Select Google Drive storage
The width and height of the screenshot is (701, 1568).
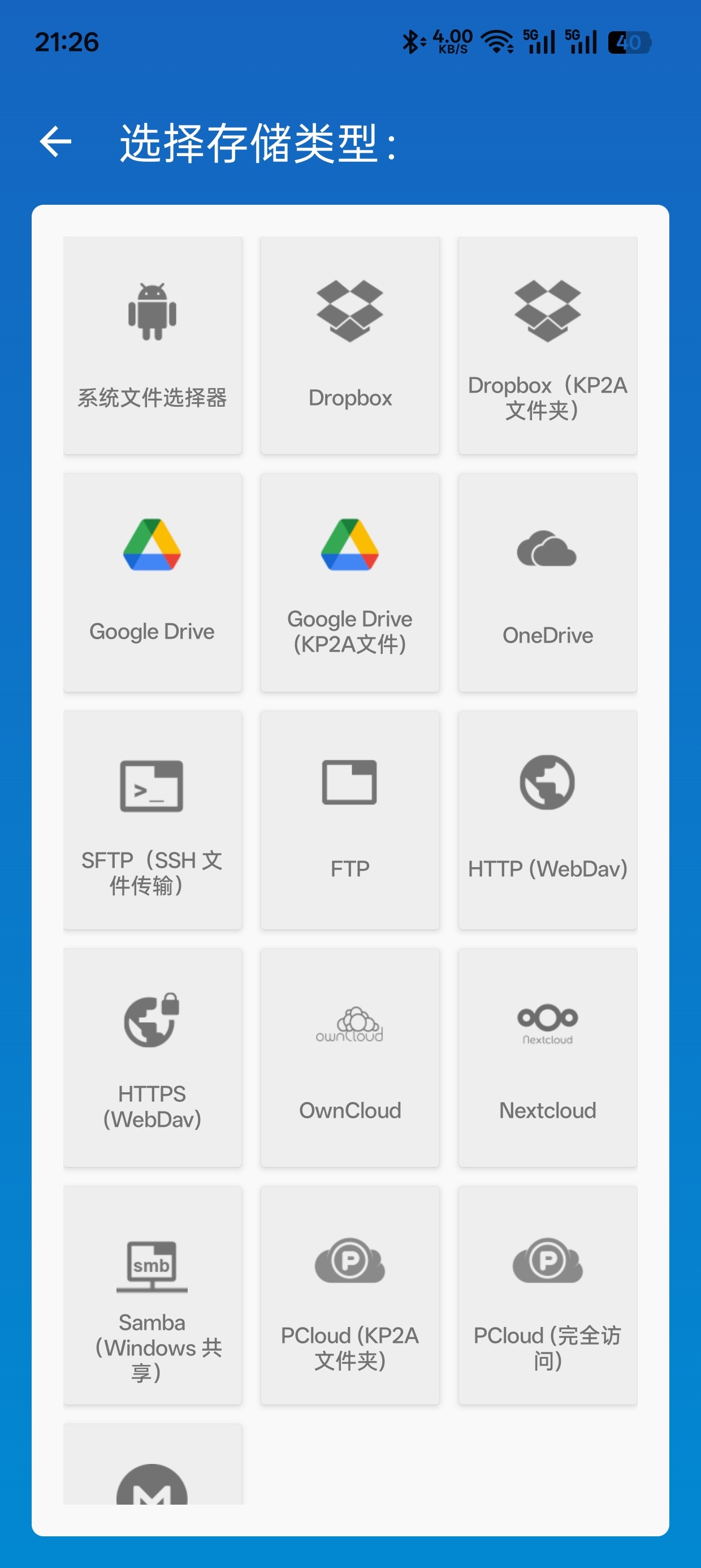(153, 583)
